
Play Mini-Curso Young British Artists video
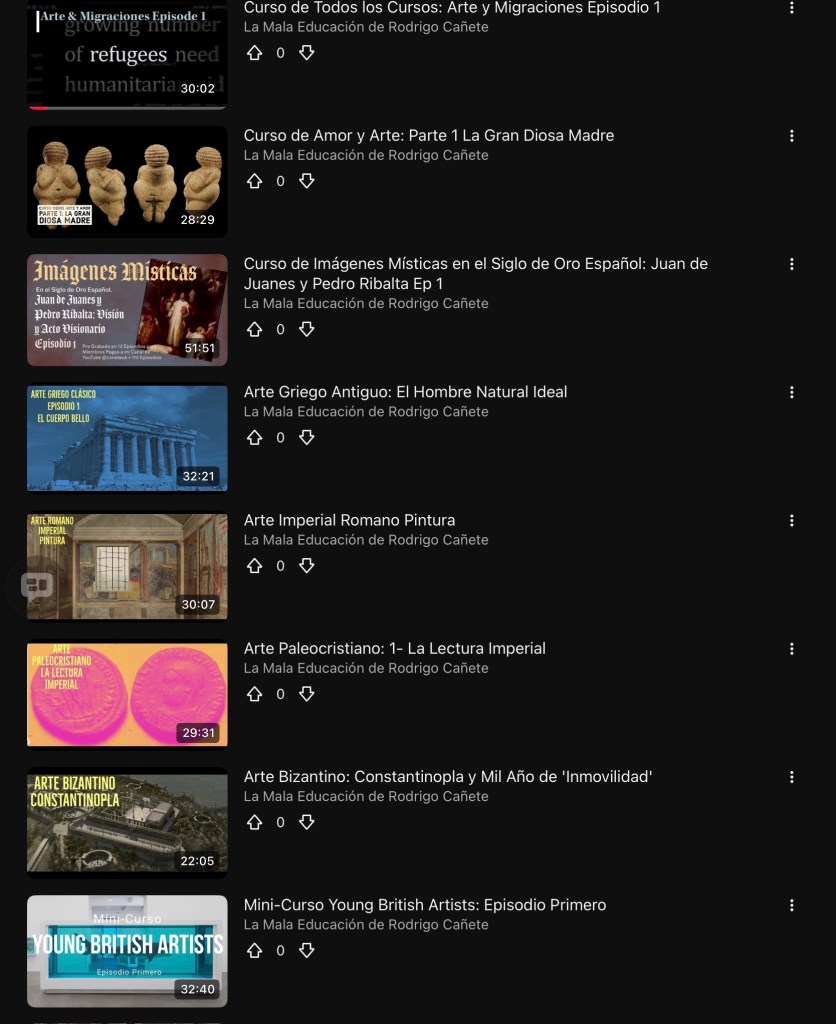pyautogui.click(x=127, y=950)
